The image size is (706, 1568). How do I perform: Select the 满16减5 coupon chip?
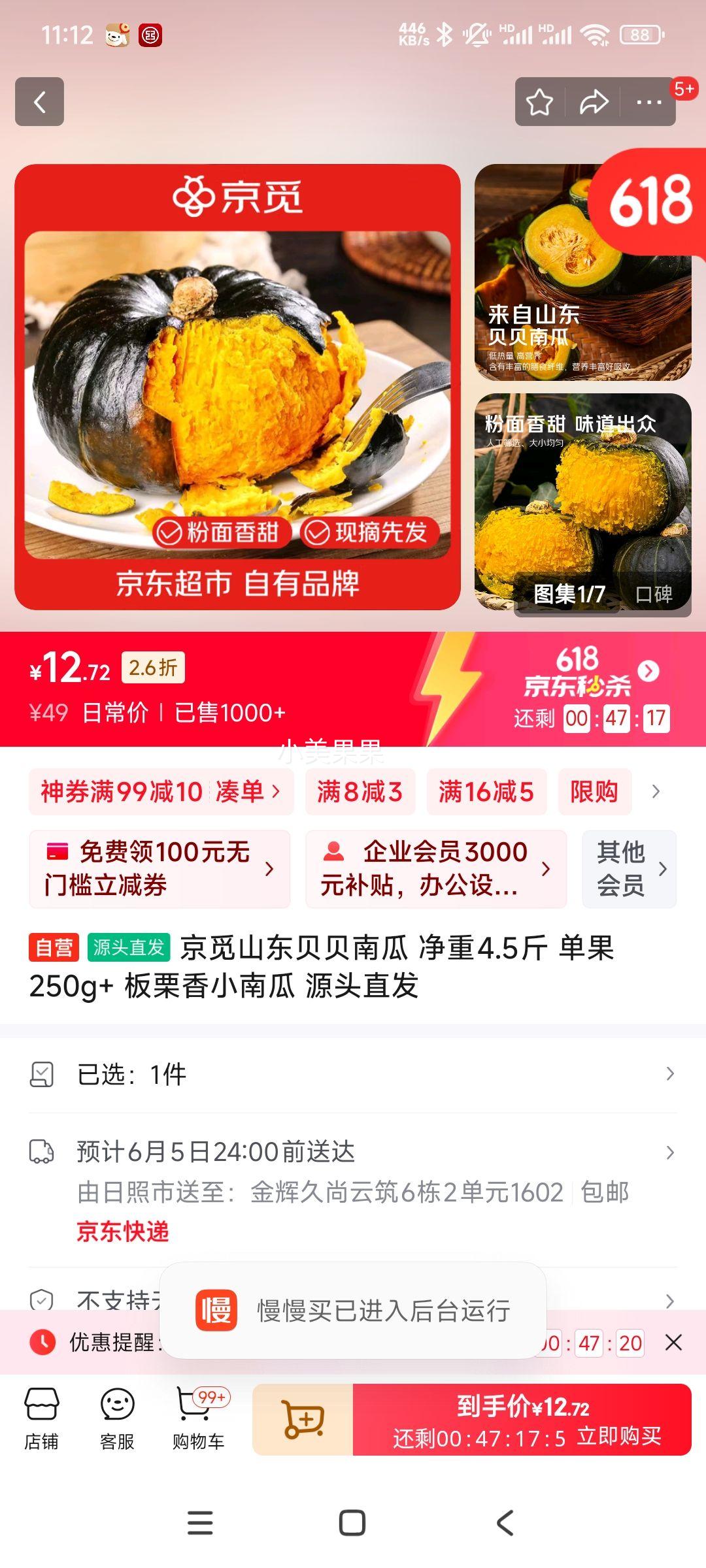[x=486, y=792]
